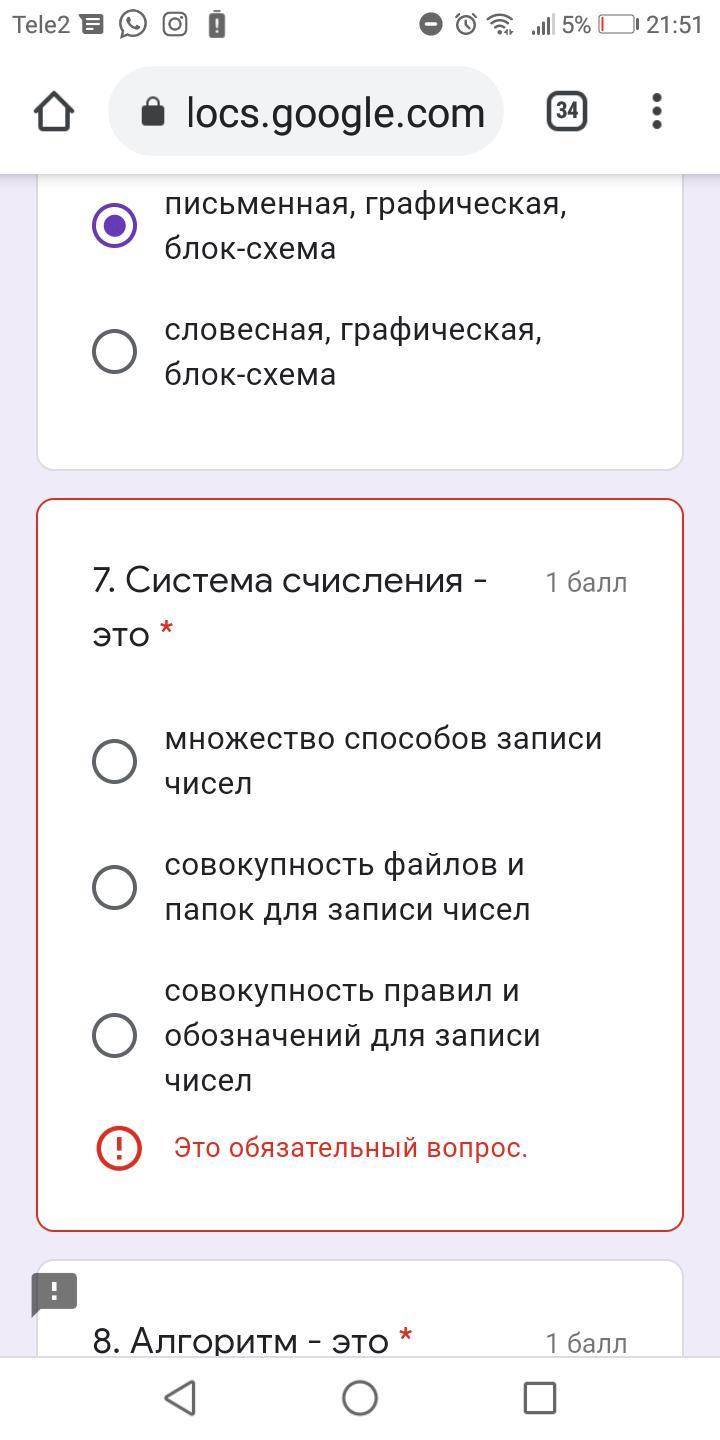720x1440 pixels.
Task: Open the browser home page
Action: click(x=54, y=112)
